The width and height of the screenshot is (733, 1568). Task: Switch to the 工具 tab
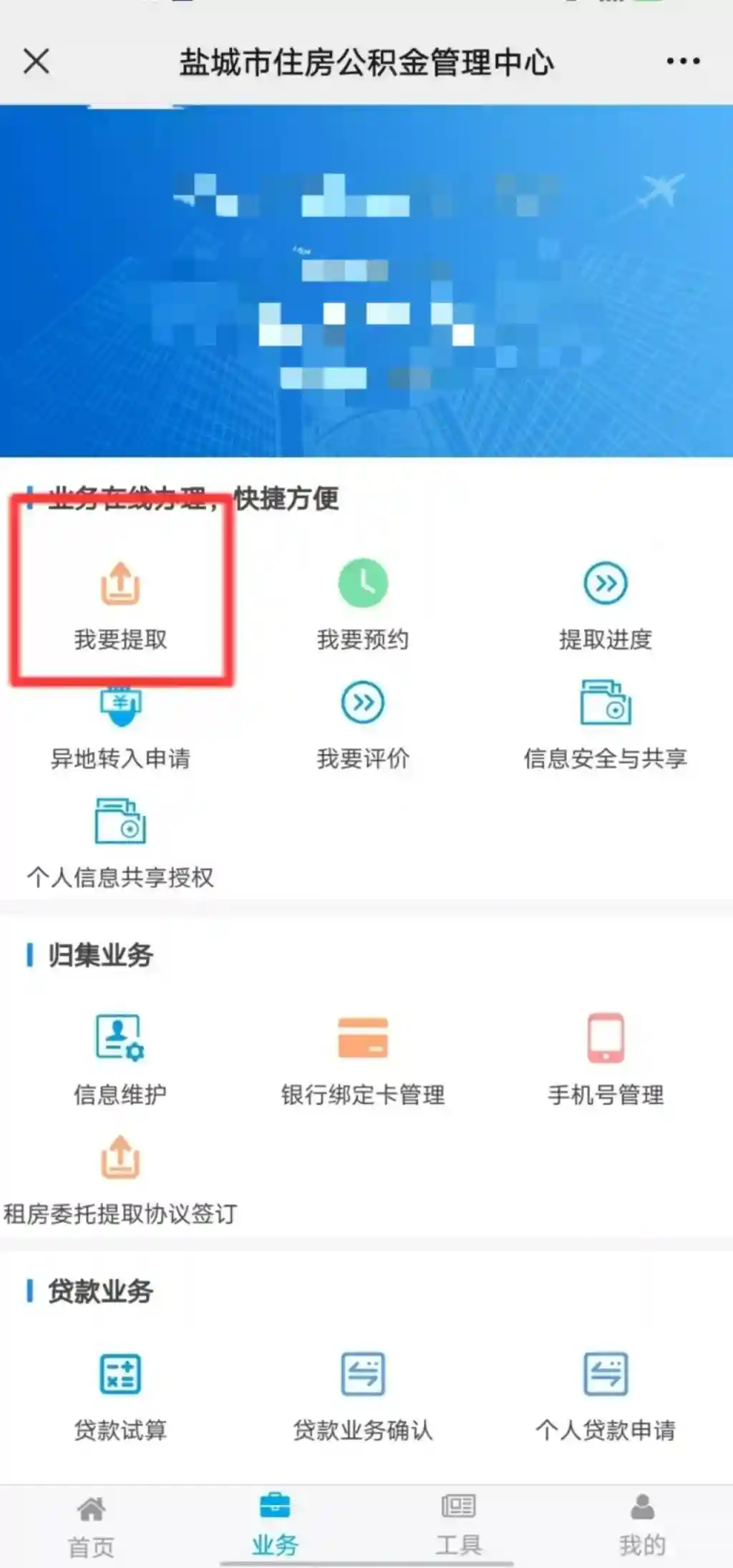tap(458, 1525)
